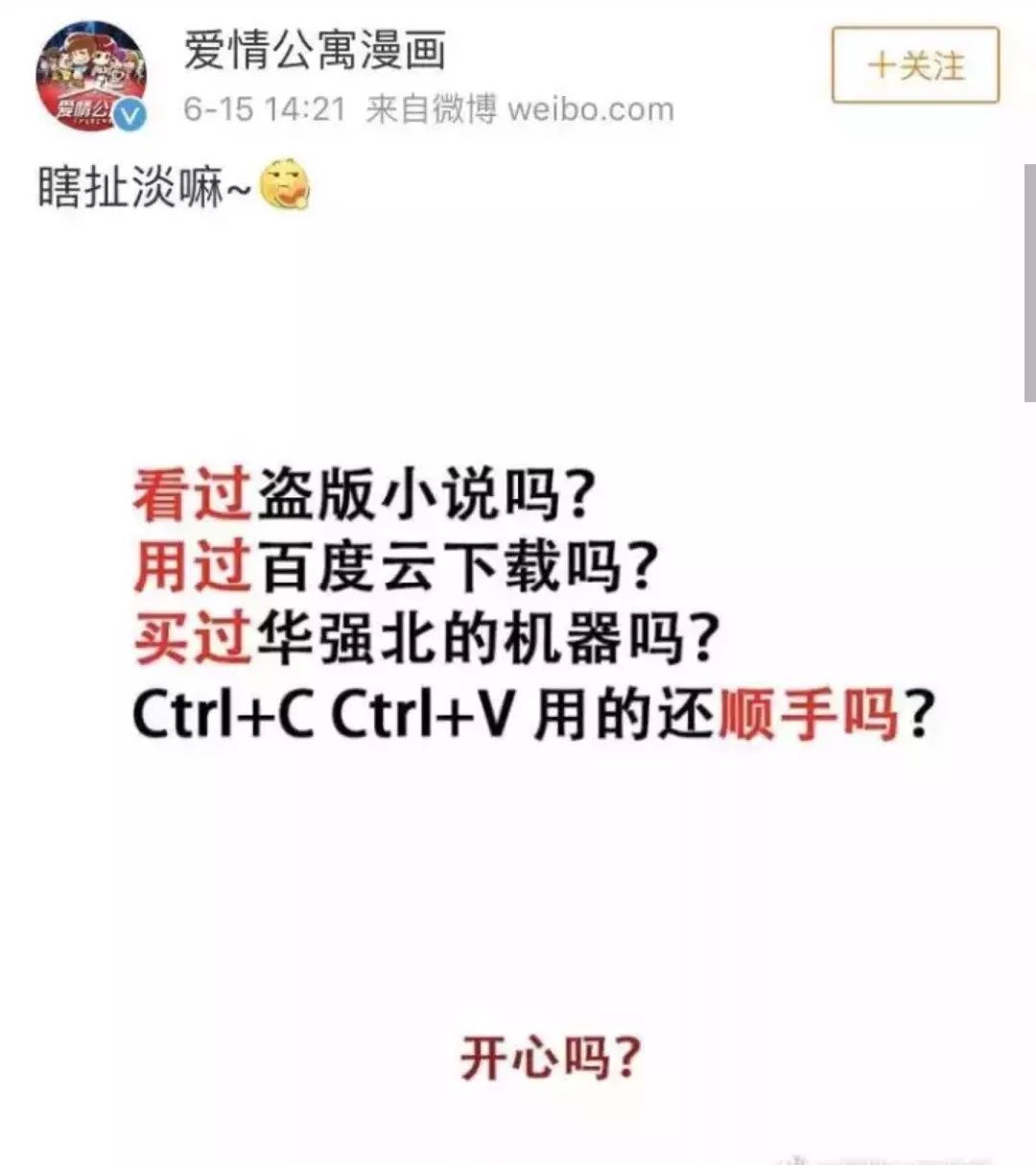This screenshot has height=1165, width=1036.
Task: Open the 爱情公寓漫画 account name
Action: (x=314, y=50)
